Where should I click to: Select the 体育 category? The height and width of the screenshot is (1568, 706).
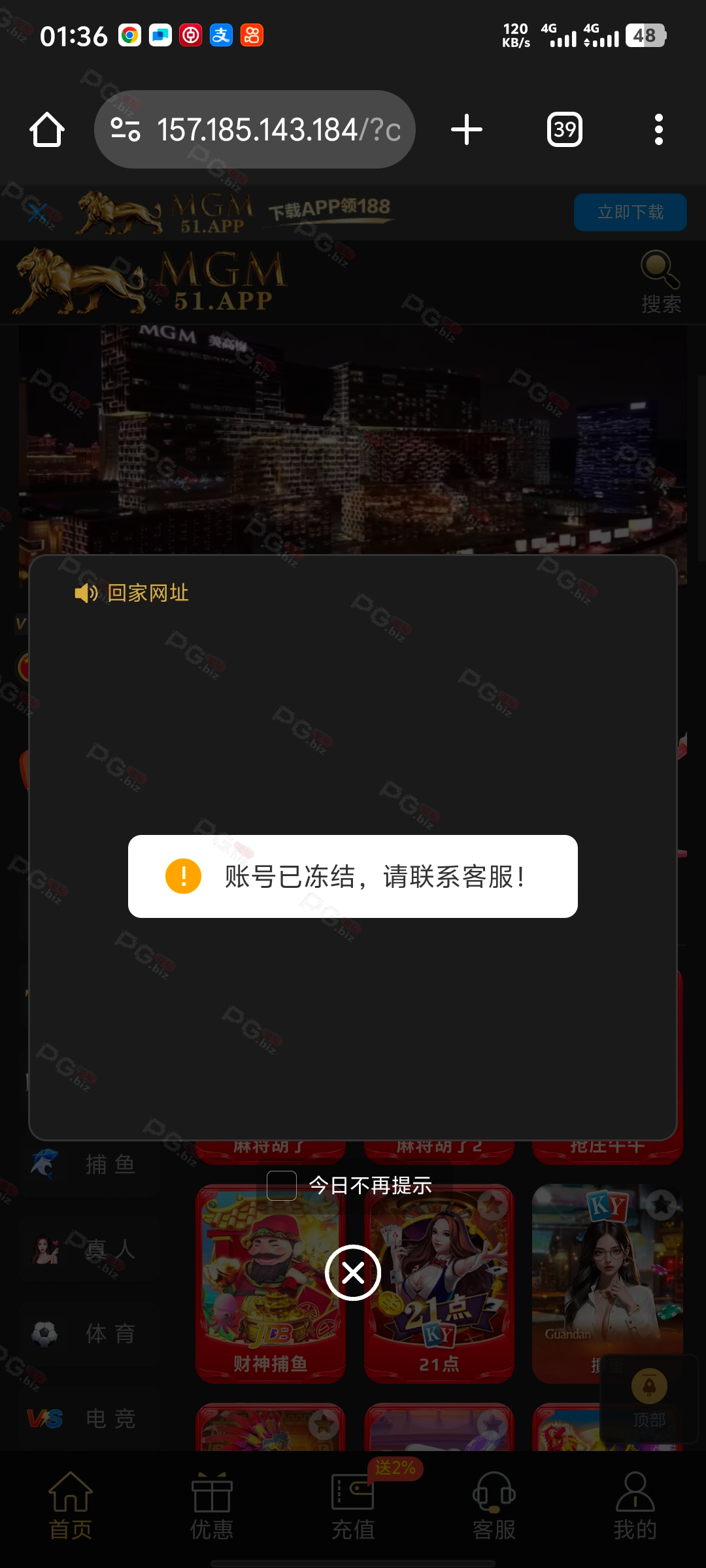(x=85, y=1333)
